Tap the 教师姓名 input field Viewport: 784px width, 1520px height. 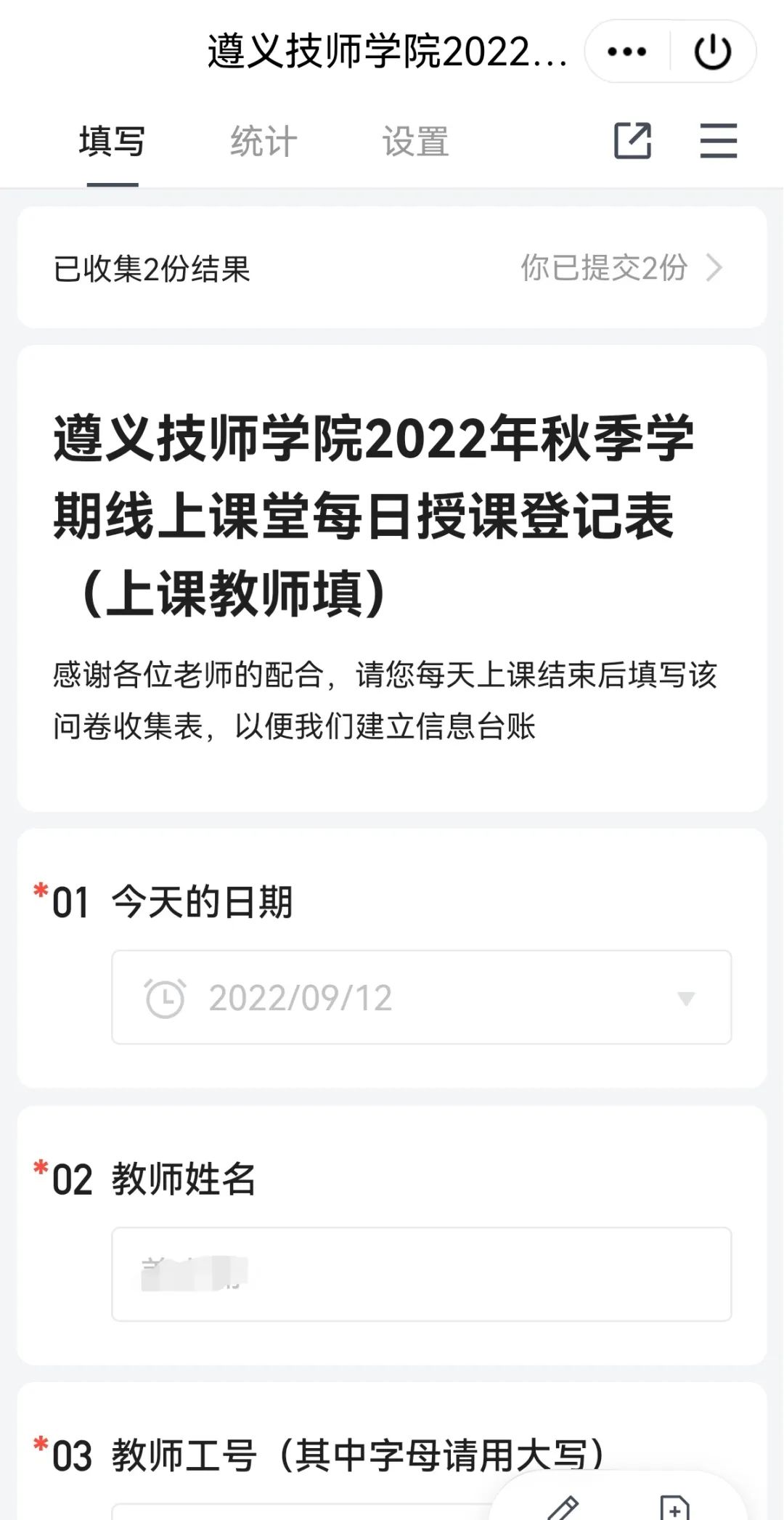tap(421, 1274)
